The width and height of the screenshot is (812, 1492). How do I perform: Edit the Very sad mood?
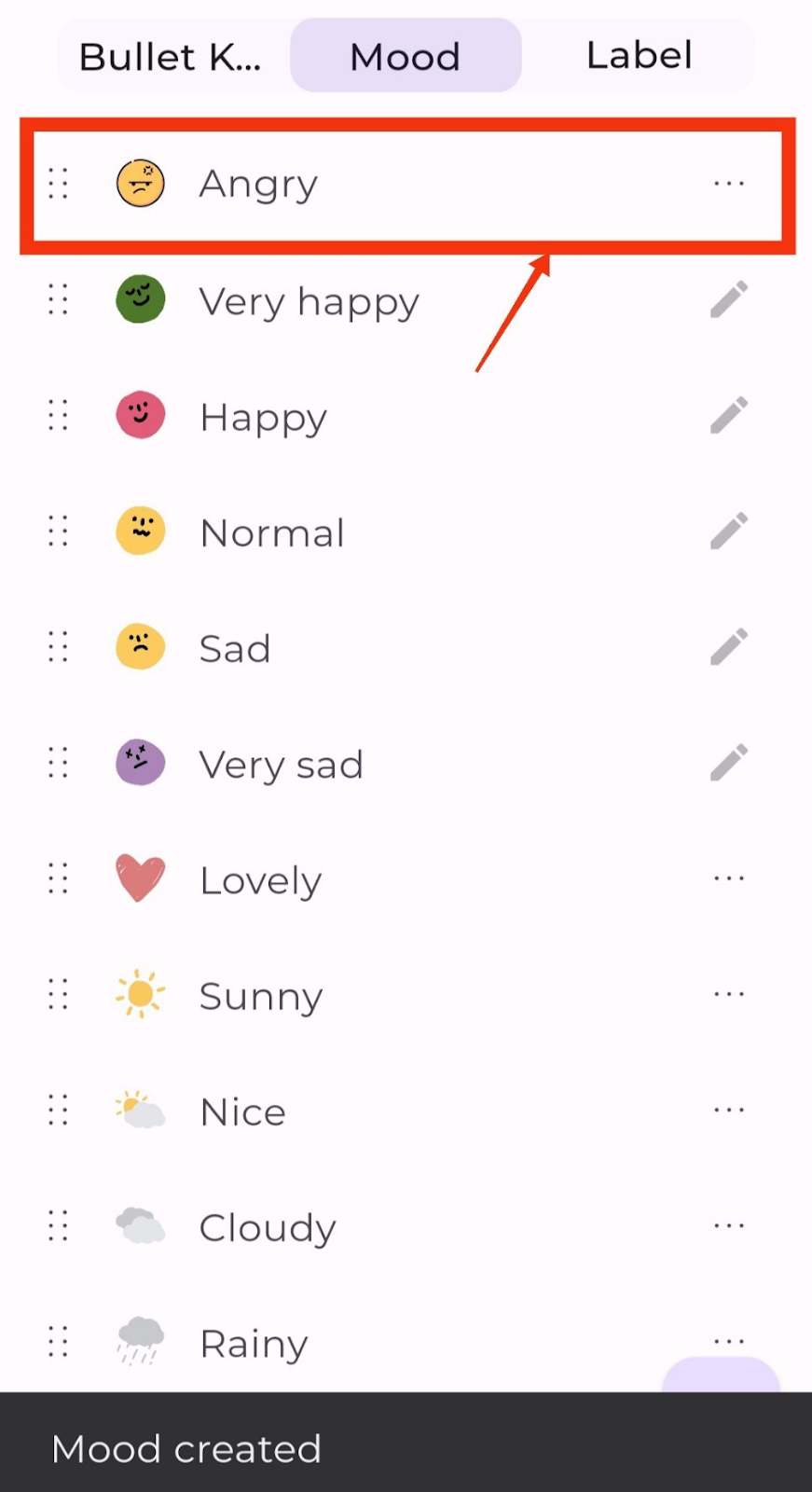[728, 763]
